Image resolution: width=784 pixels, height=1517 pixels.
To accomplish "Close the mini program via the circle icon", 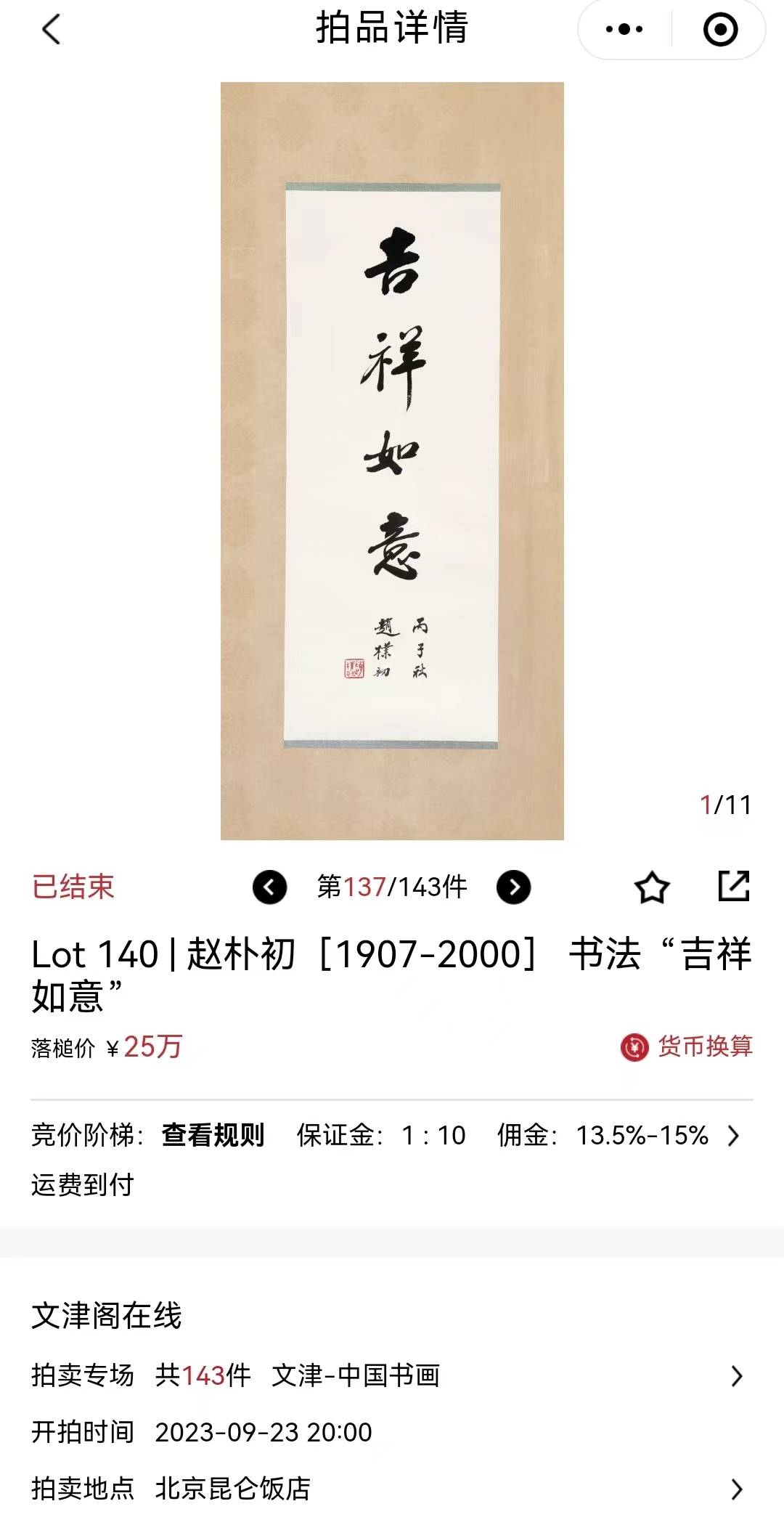I will click(720, 30).
